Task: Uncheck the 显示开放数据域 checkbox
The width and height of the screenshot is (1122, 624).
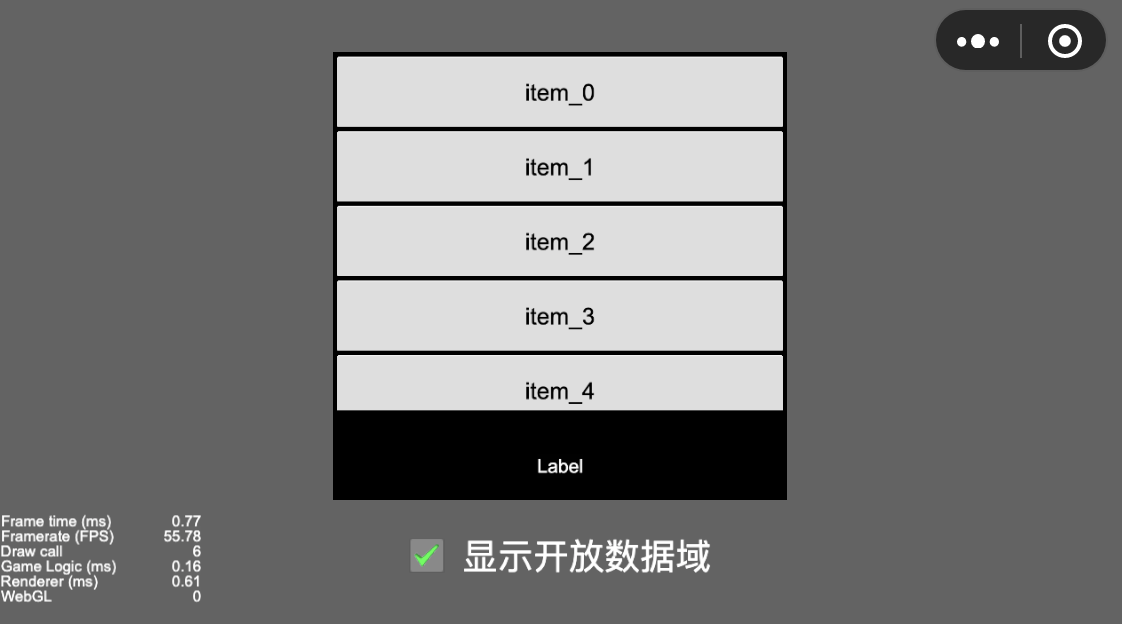Action: (427, 555)
